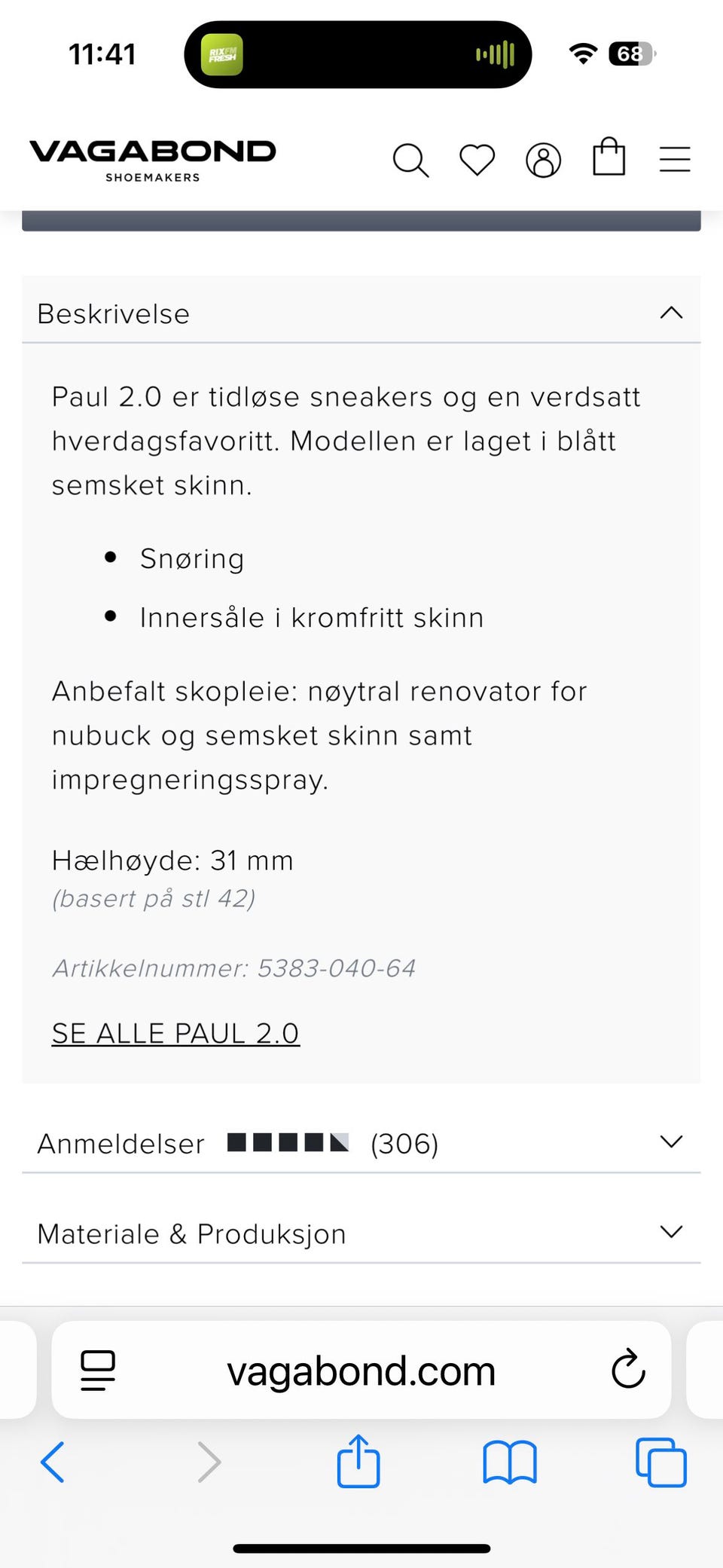This screenshot has height=1568, width=723.
Task: Open the account profile icon
Action: (543, 159)
